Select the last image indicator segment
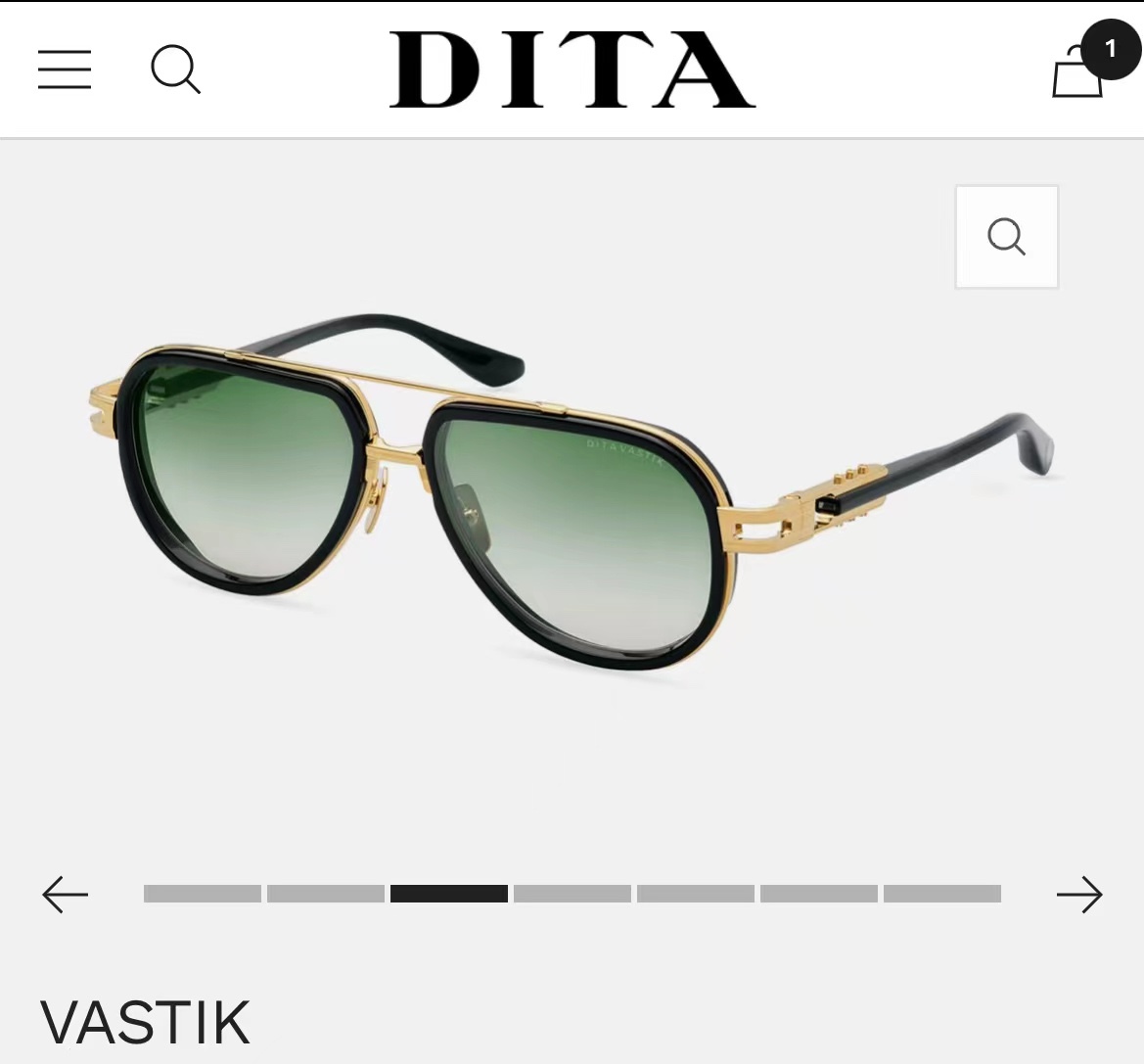This screenshot has height=1064, width=1144. click(x=941, y=894)
